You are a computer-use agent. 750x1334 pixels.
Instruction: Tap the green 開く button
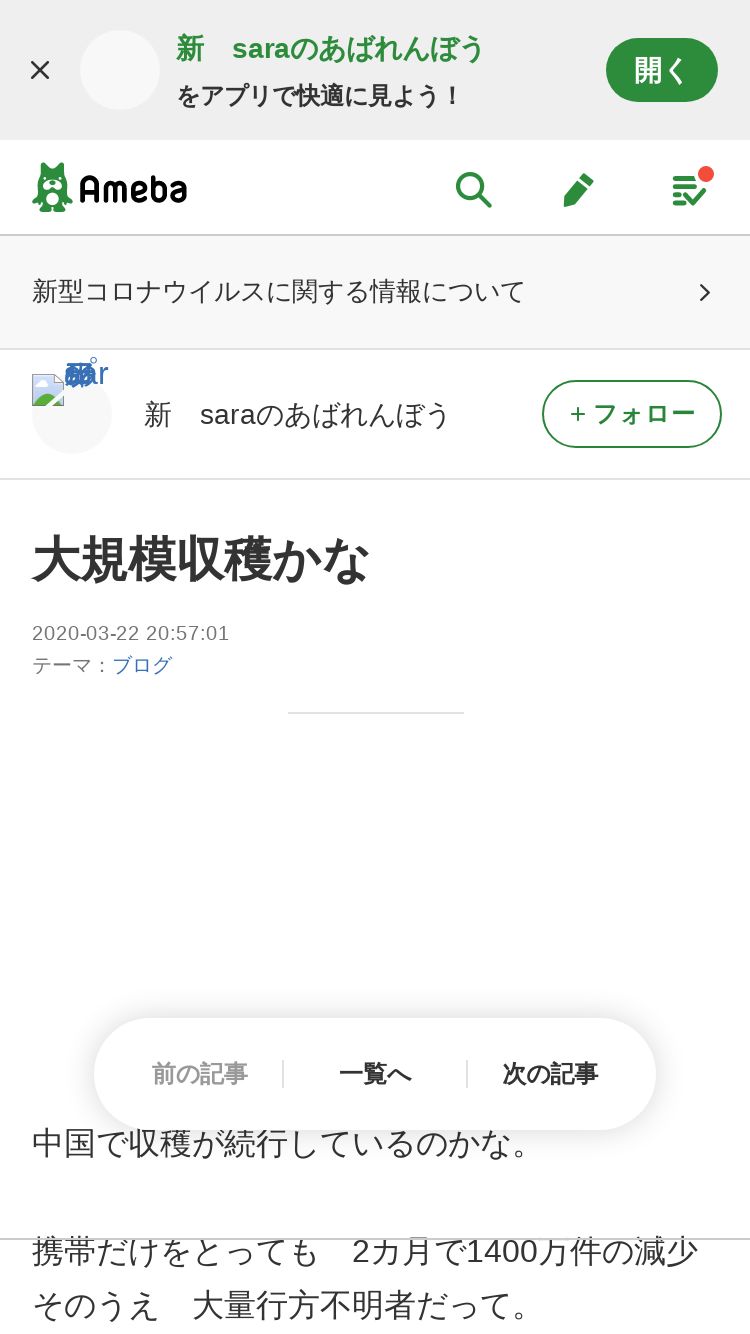(x=662, y=70)
